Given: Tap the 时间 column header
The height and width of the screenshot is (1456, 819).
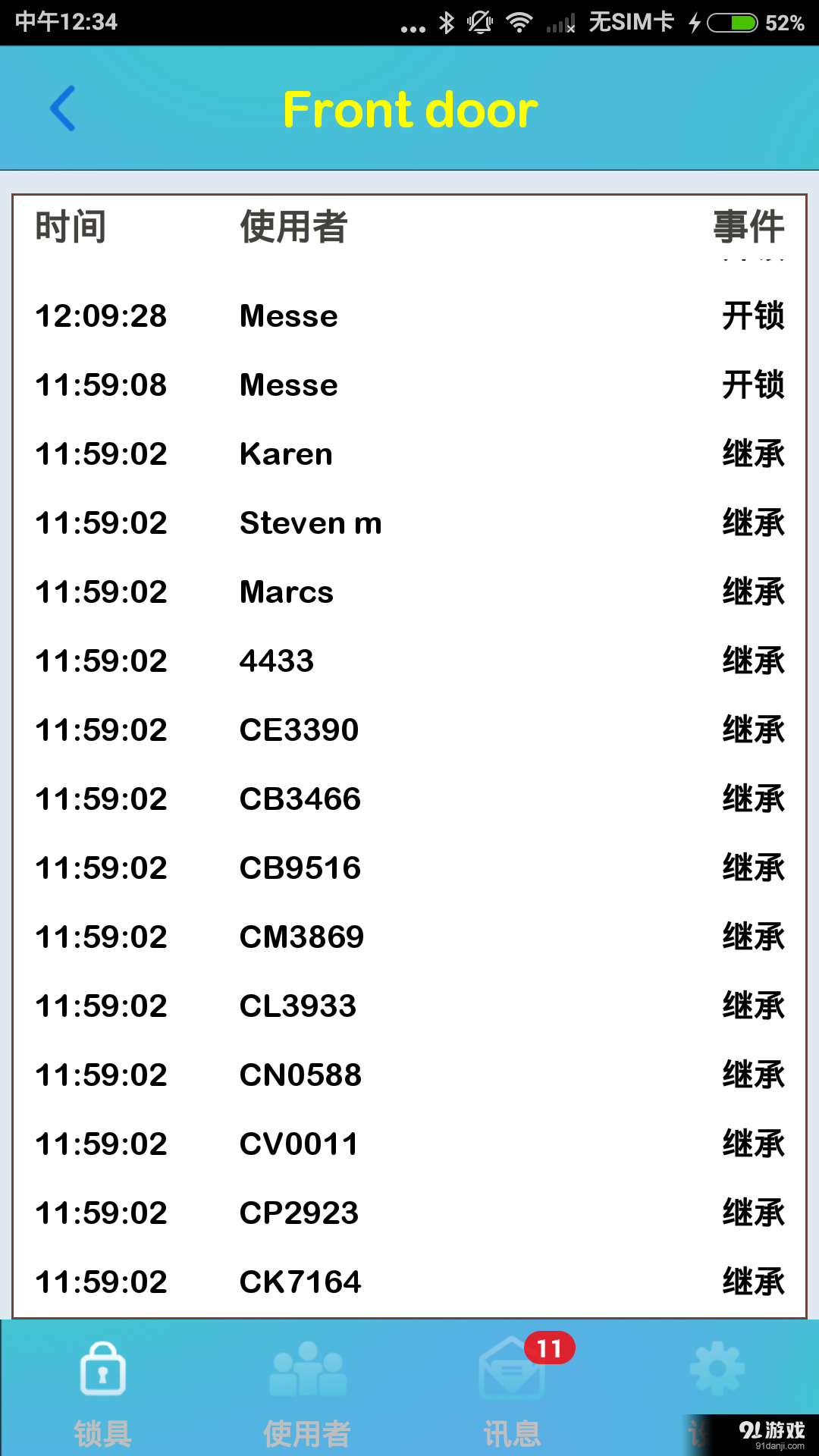Looking at the screenshot, I should pos(70,227).
